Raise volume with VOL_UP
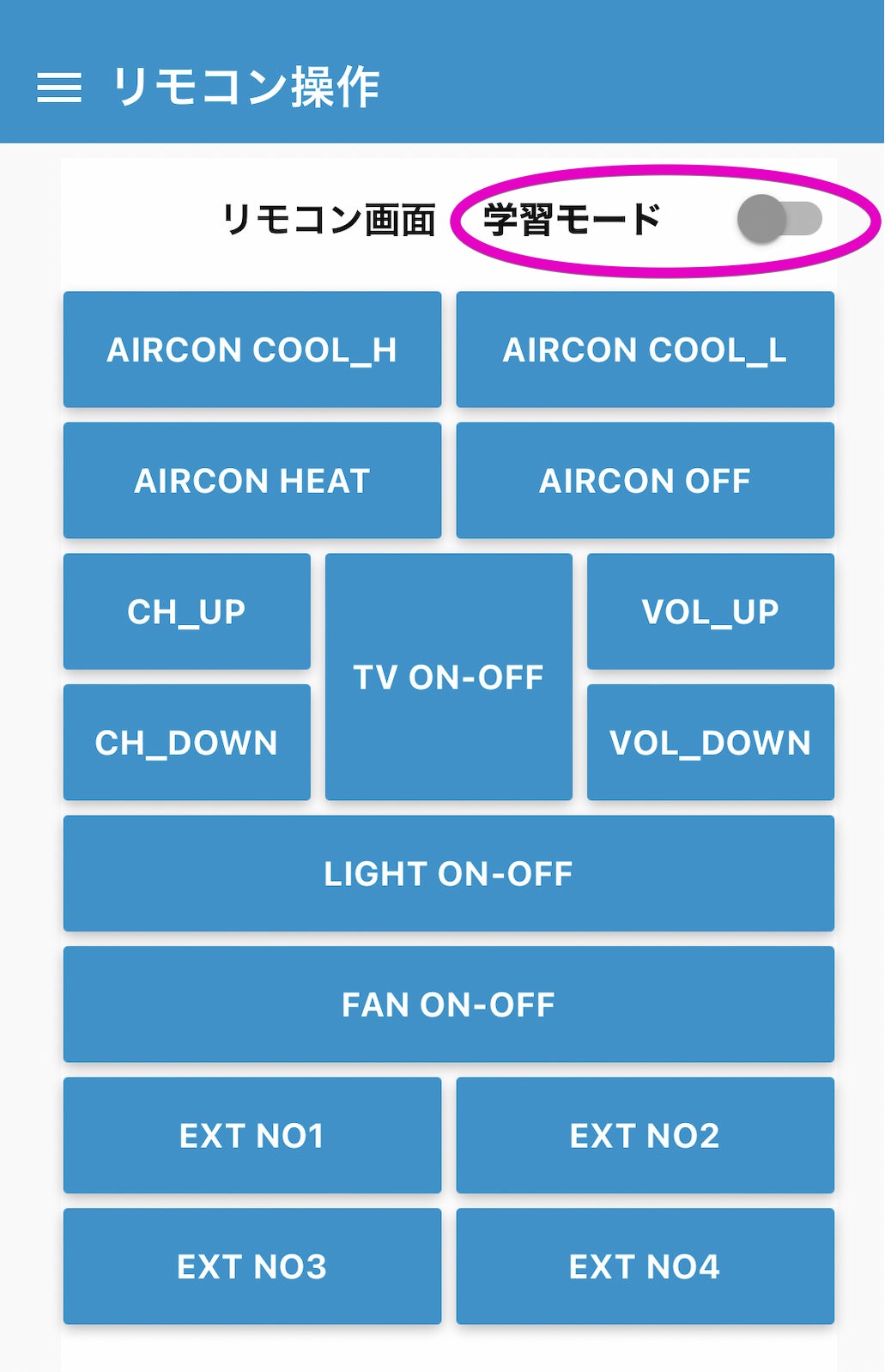The image size is (885, 1372). (x=710, y=611)
